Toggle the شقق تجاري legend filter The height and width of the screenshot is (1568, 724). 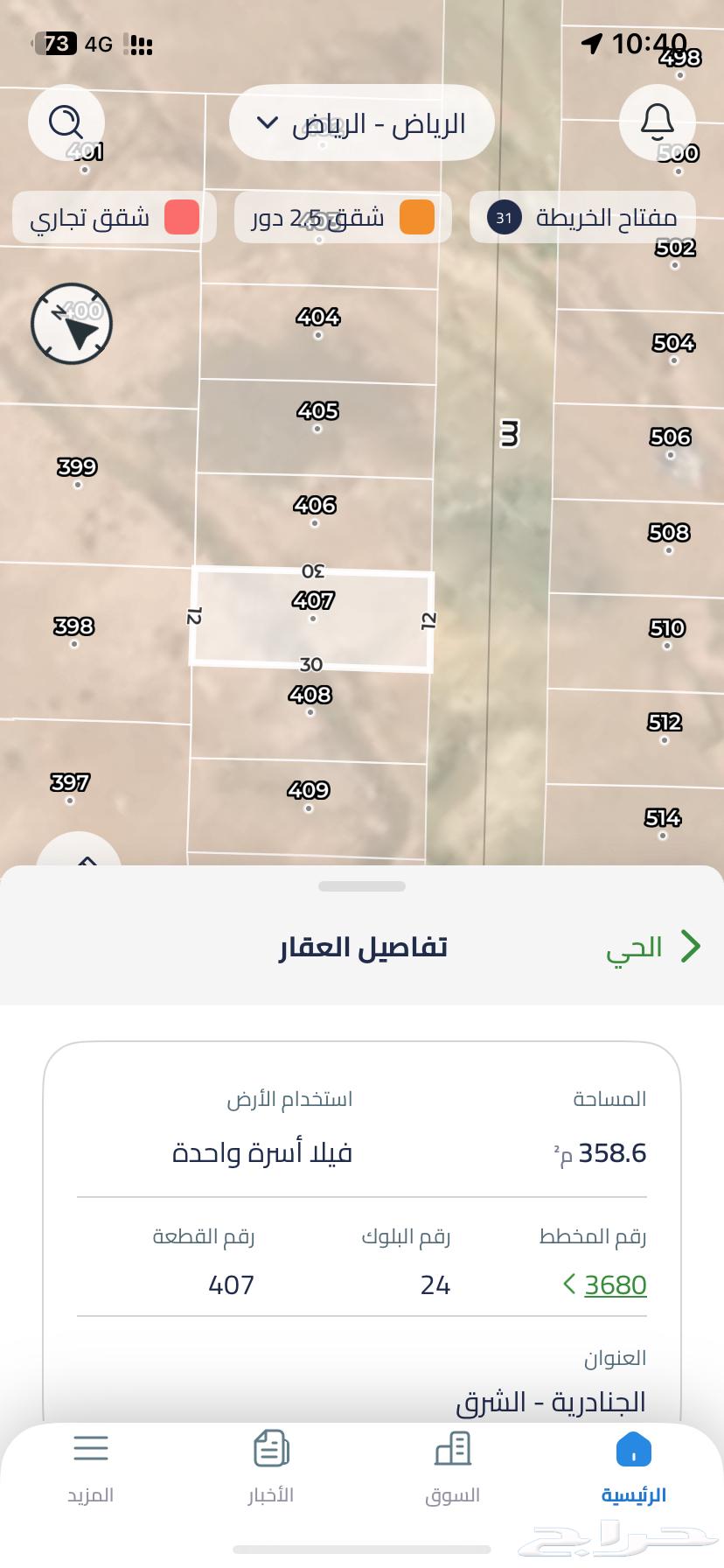(x=114, y=217)
